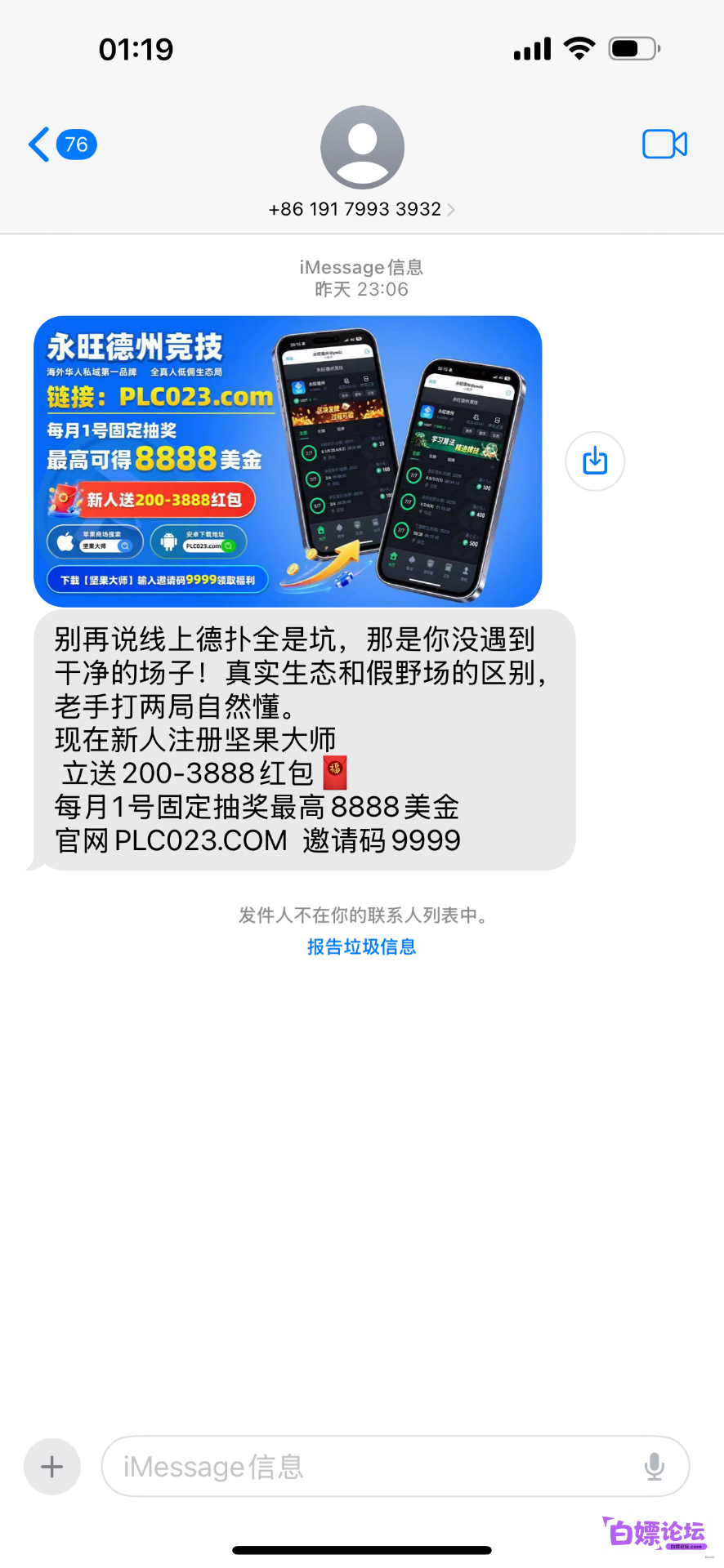
Task: Go back to the messages list
Action: pyautogui.click(x=62, y=145)
